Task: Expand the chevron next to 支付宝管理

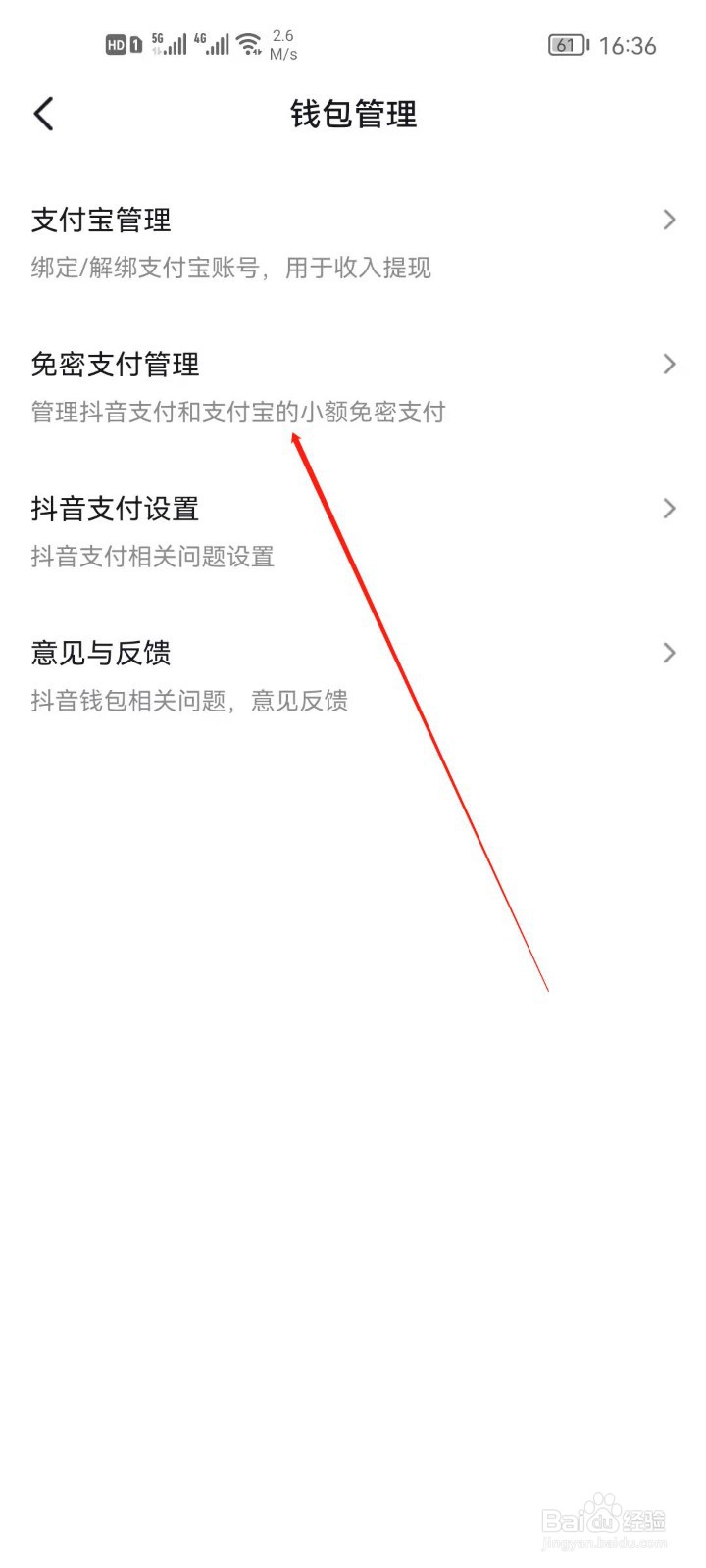Action: point(670,220)
